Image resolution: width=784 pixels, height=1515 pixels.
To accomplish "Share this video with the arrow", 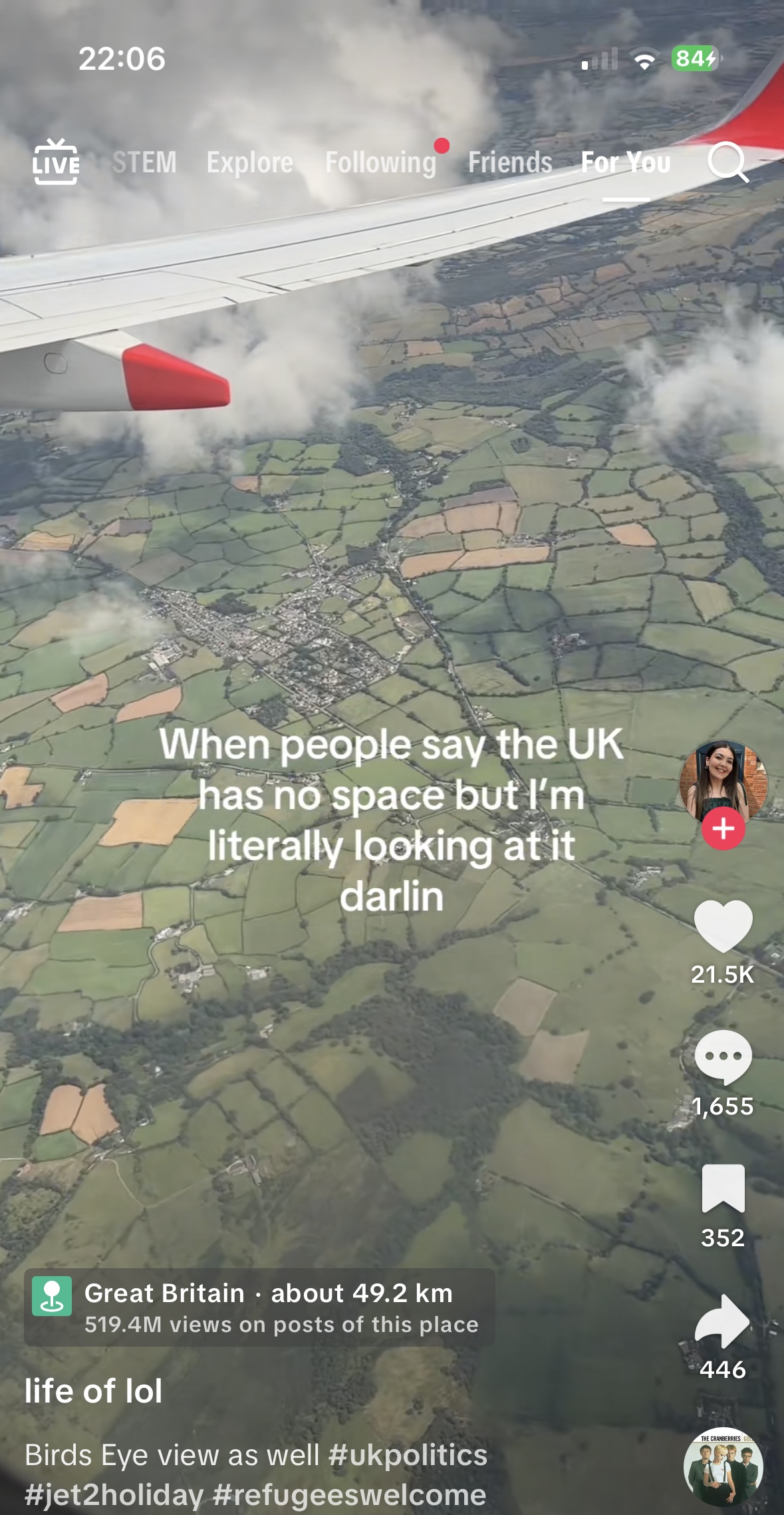I will [723, 1321].
